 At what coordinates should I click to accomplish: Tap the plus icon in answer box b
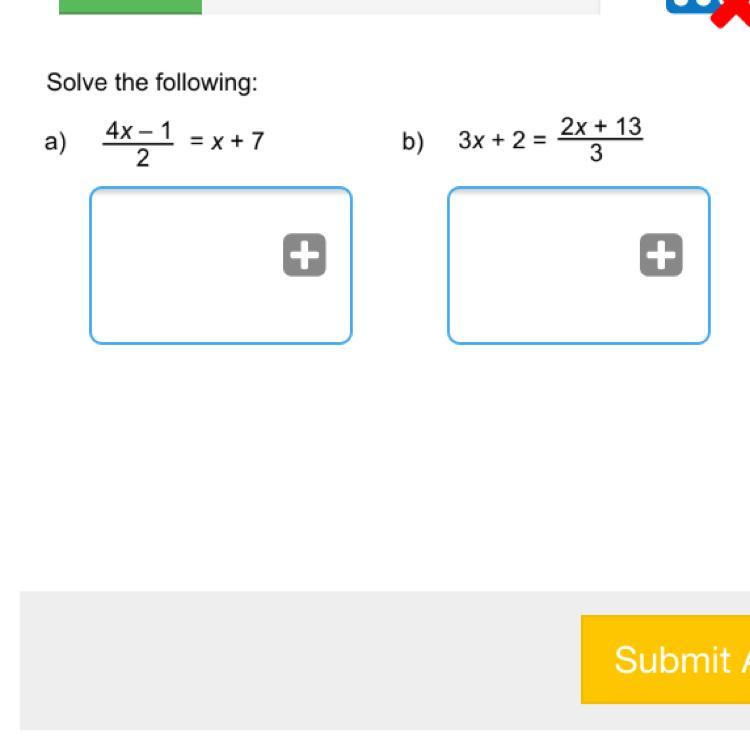(661, 255)
